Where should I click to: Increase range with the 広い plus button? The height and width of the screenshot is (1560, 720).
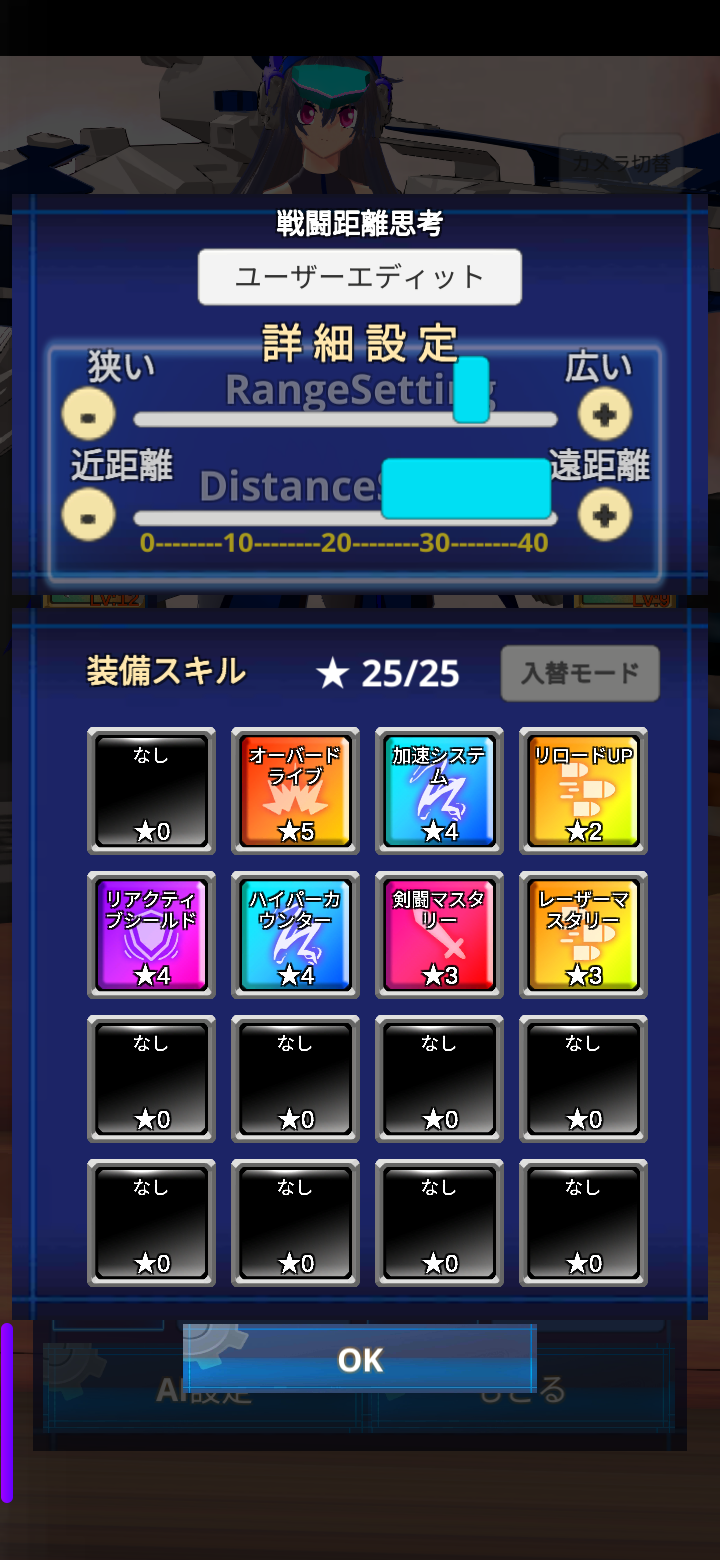[x=604, y=414]
